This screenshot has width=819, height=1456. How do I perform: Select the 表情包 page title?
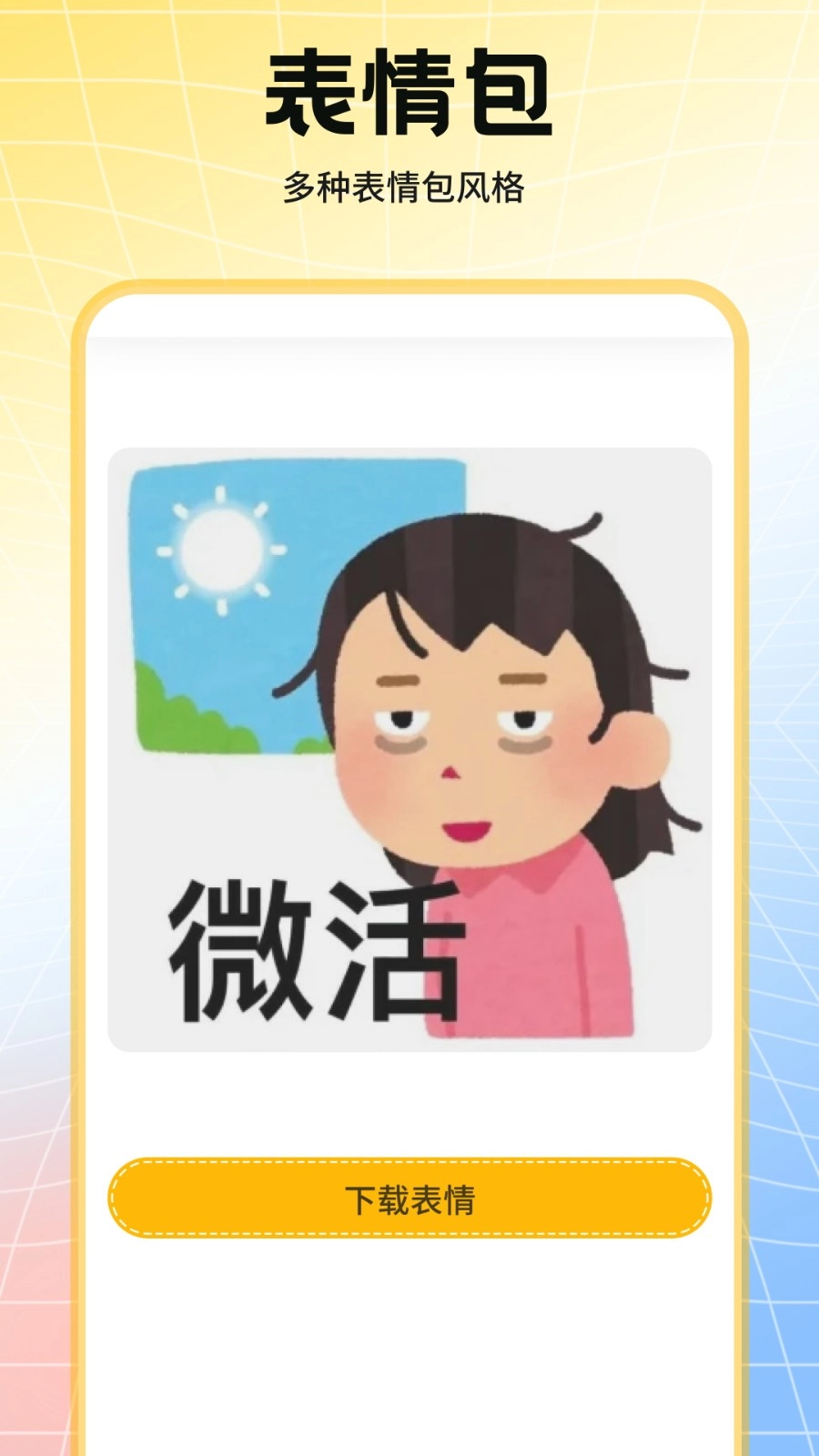[409, 91]
